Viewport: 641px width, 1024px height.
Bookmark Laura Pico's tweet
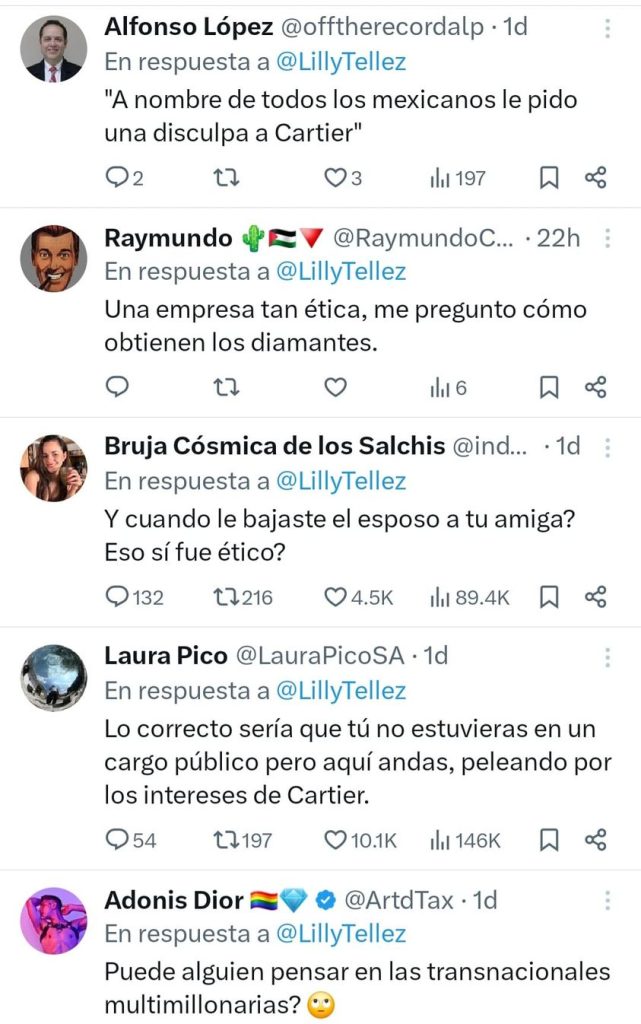click(549, 840)
